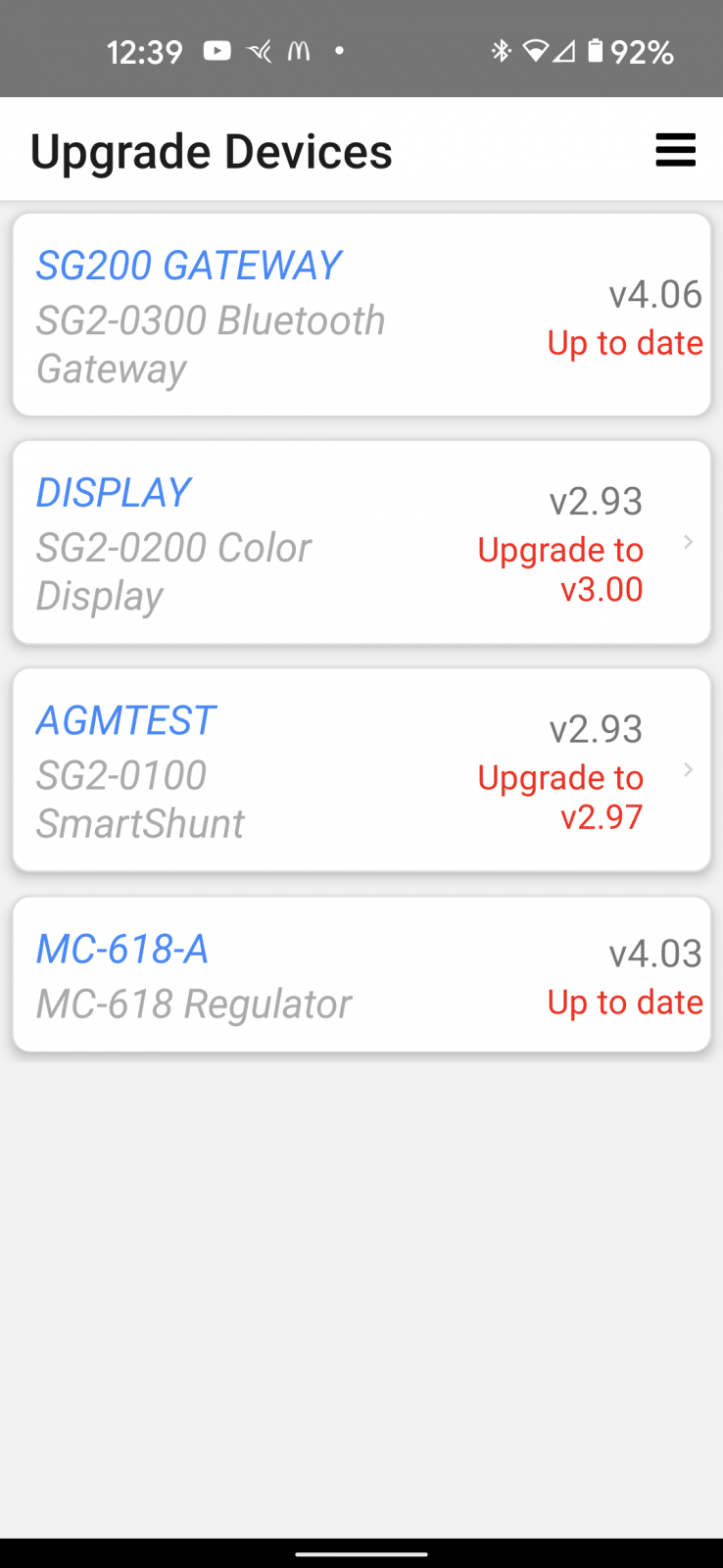Tap the Upgrade Devices title

[x=212, y=150]
